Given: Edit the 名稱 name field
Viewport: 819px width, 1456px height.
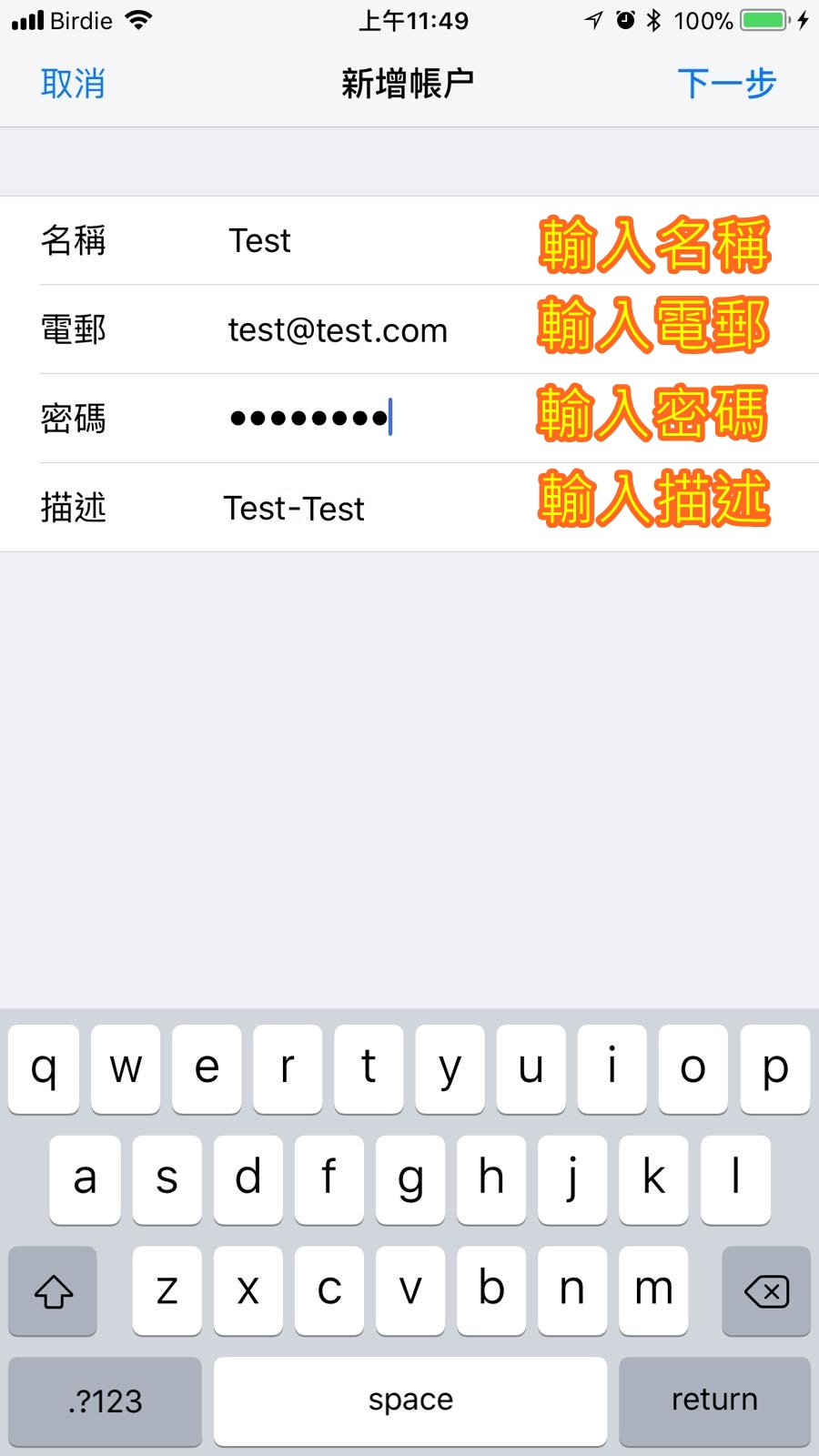Looking at the screenshot, I should pos(409,241).
